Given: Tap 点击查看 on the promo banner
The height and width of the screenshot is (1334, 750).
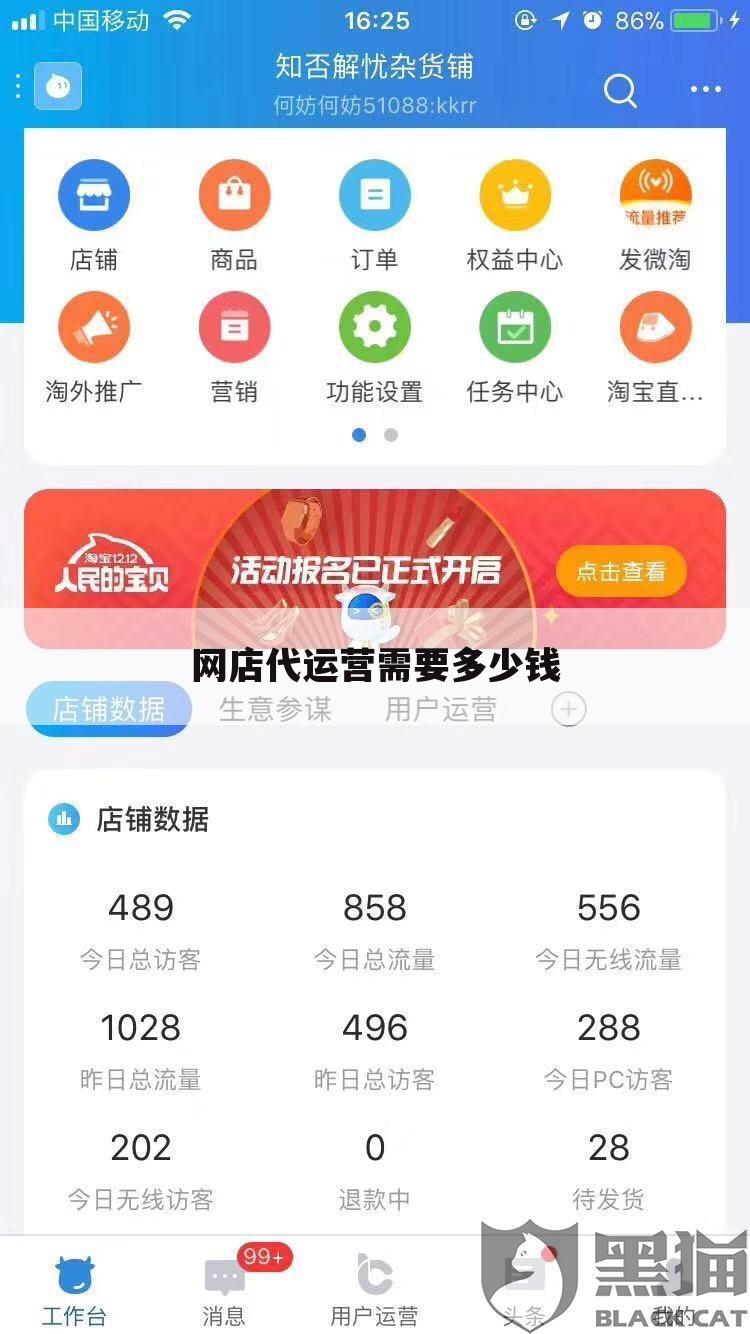Looking at the screenshot, I should pos(620,571).
